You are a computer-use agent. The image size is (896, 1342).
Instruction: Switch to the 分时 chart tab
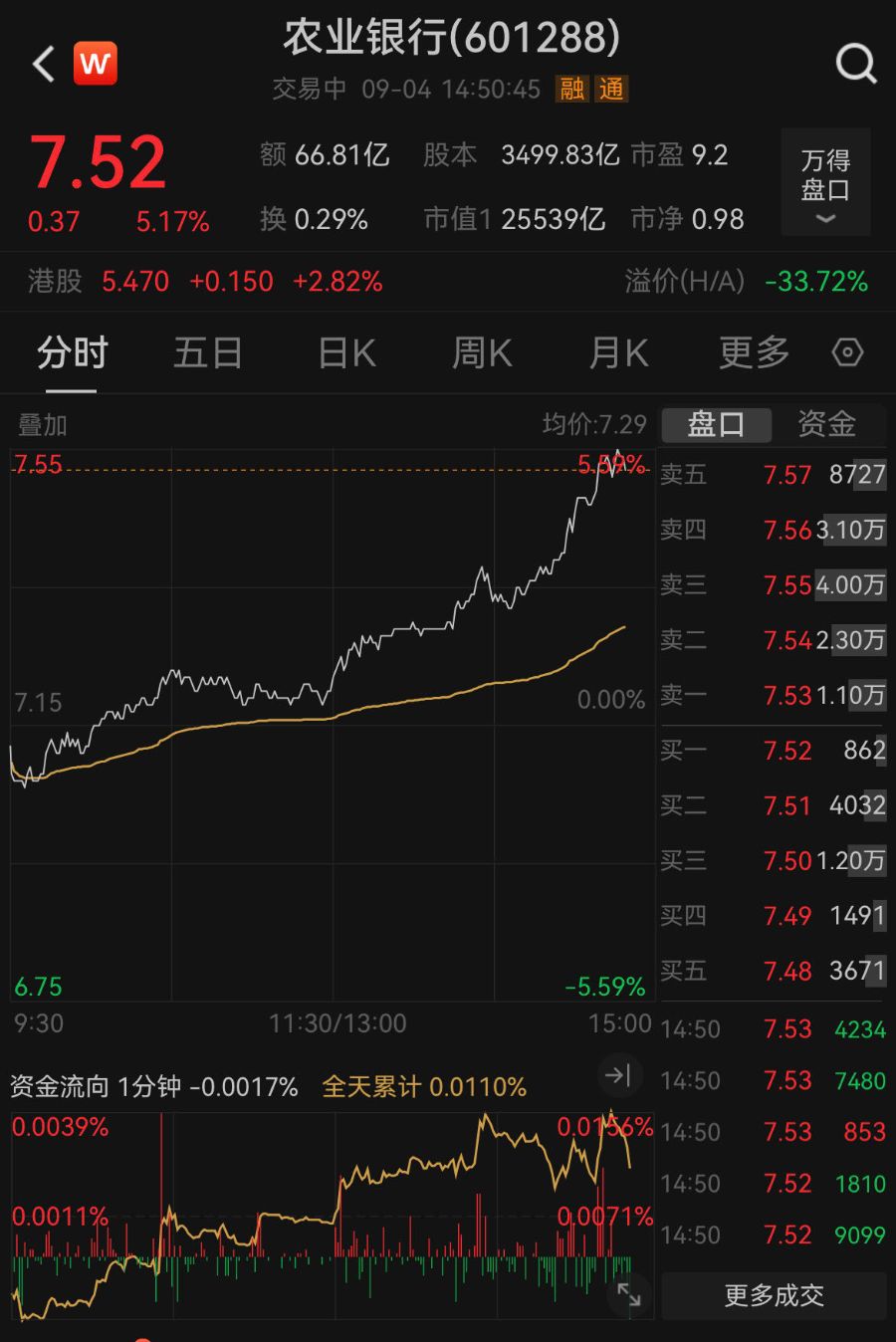[x=72, y=353]
